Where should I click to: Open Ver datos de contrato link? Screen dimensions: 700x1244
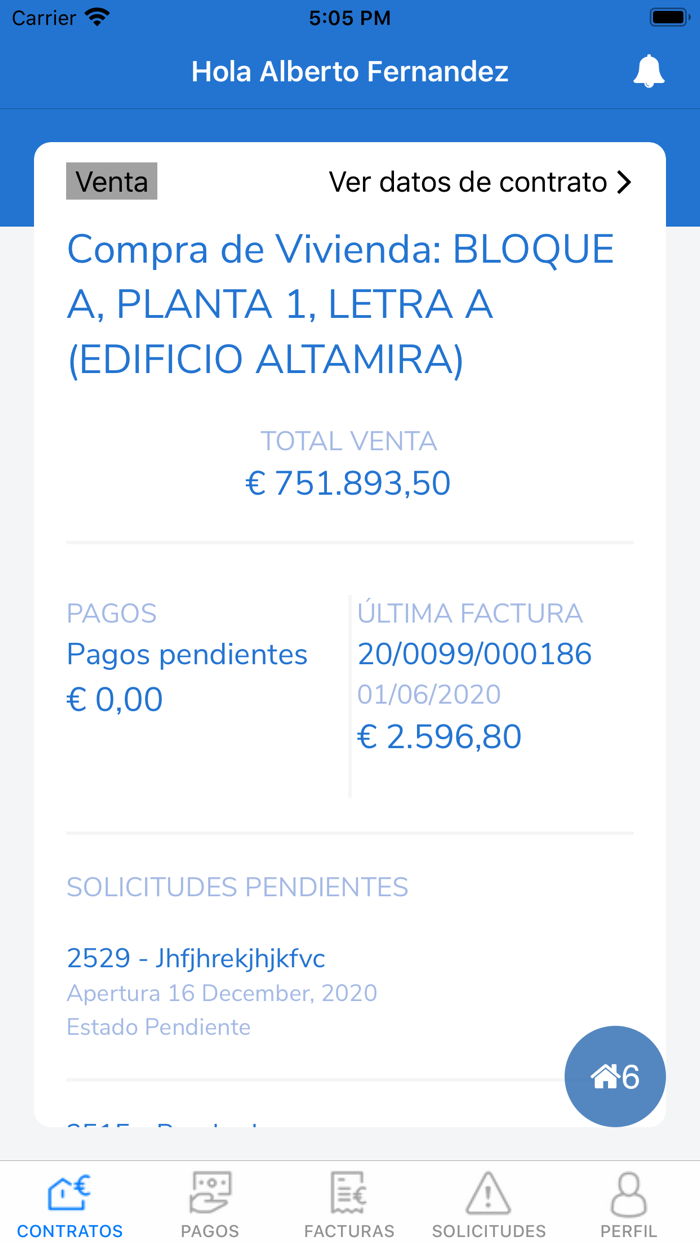[480, 182]
